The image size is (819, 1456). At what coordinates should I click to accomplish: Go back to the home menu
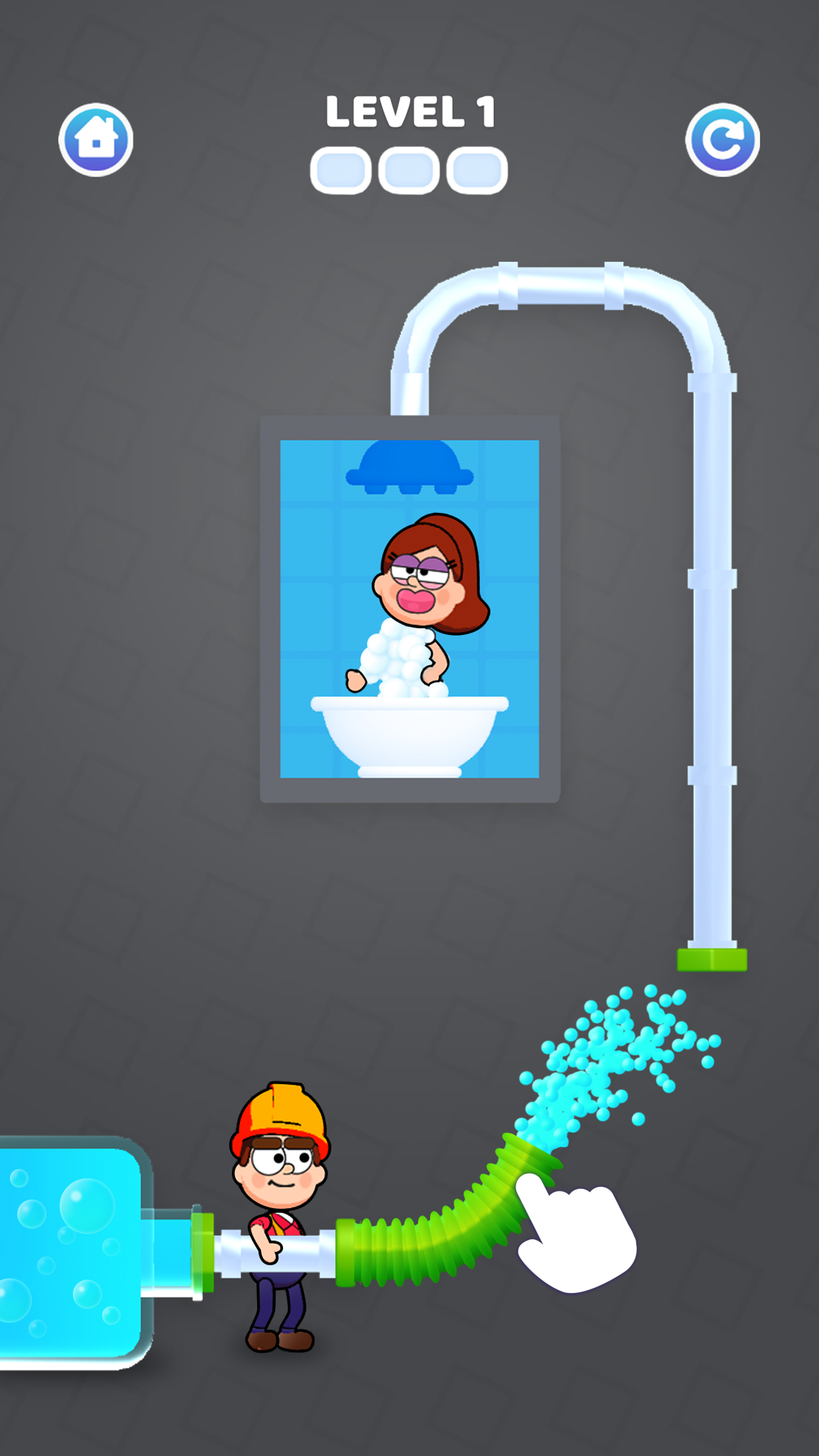coord(96,140)
